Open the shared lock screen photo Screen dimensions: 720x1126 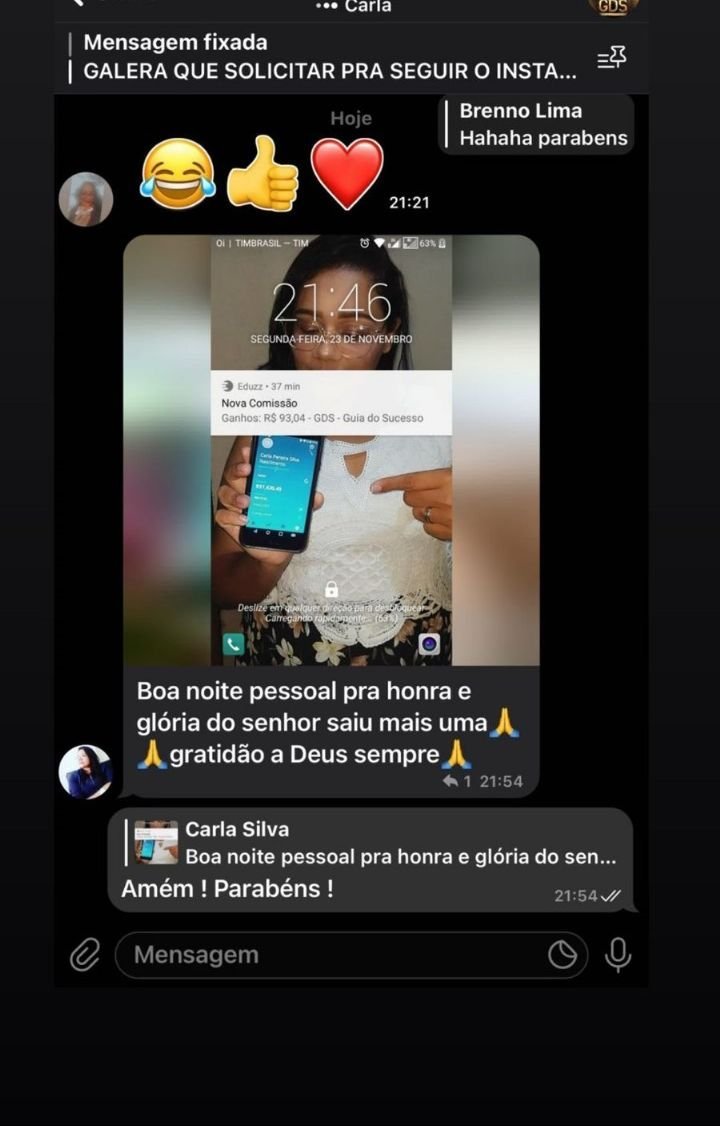click(x=331, y=450)
